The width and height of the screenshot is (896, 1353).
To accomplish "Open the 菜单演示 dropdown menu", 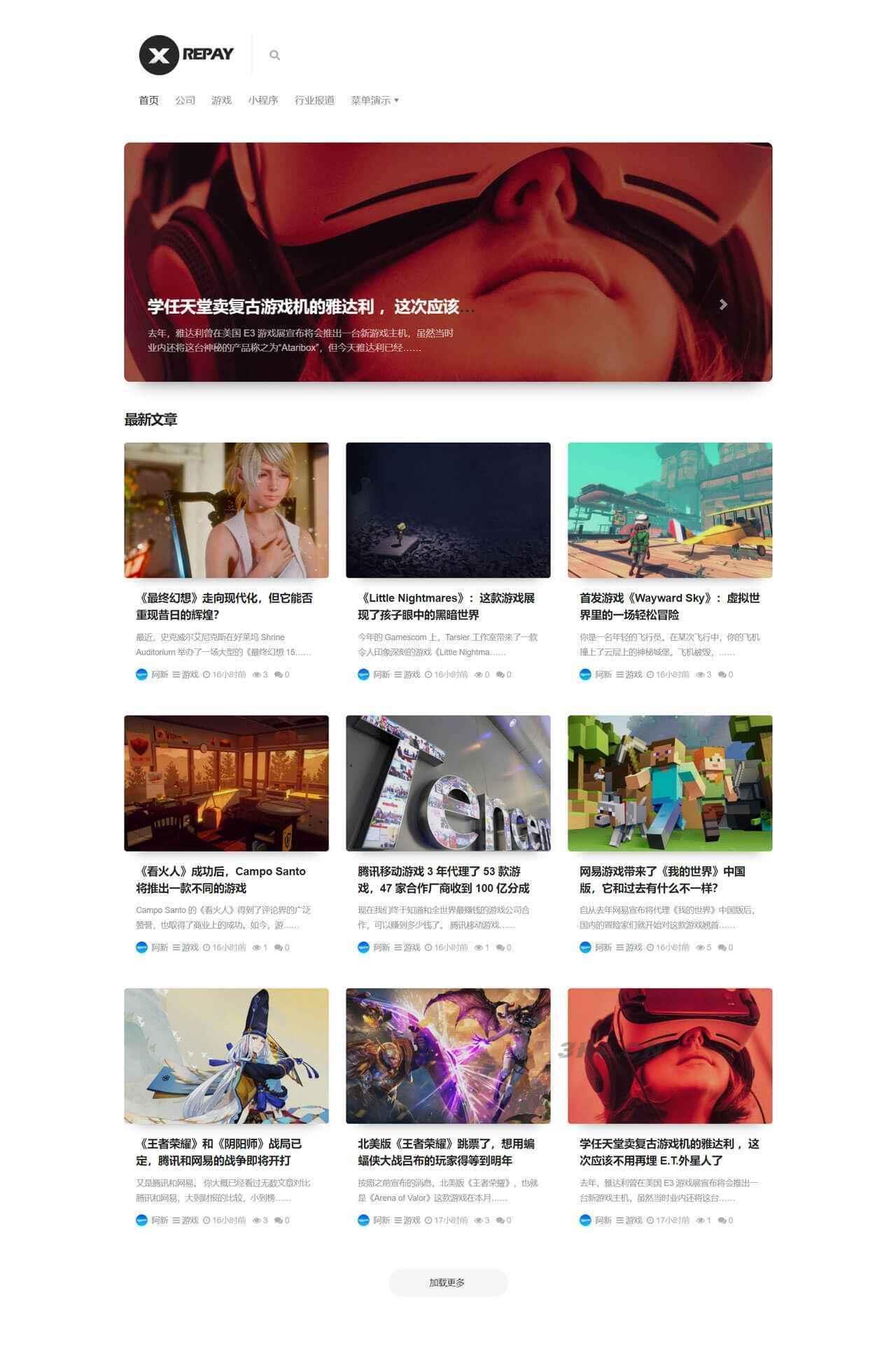I will [374, 100].
